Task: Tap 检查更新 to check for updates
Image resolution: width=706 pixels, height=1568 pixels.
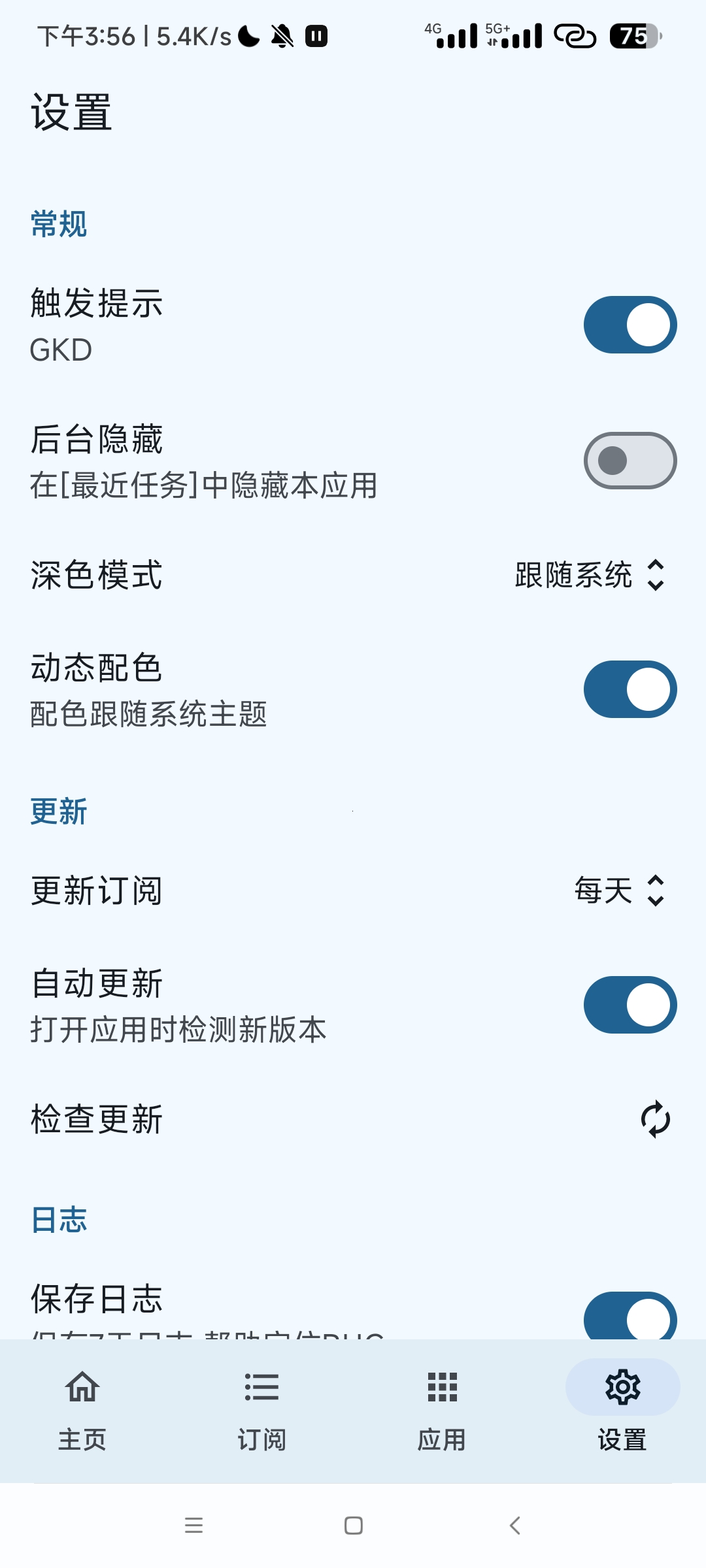Action: click(655, 1119)
